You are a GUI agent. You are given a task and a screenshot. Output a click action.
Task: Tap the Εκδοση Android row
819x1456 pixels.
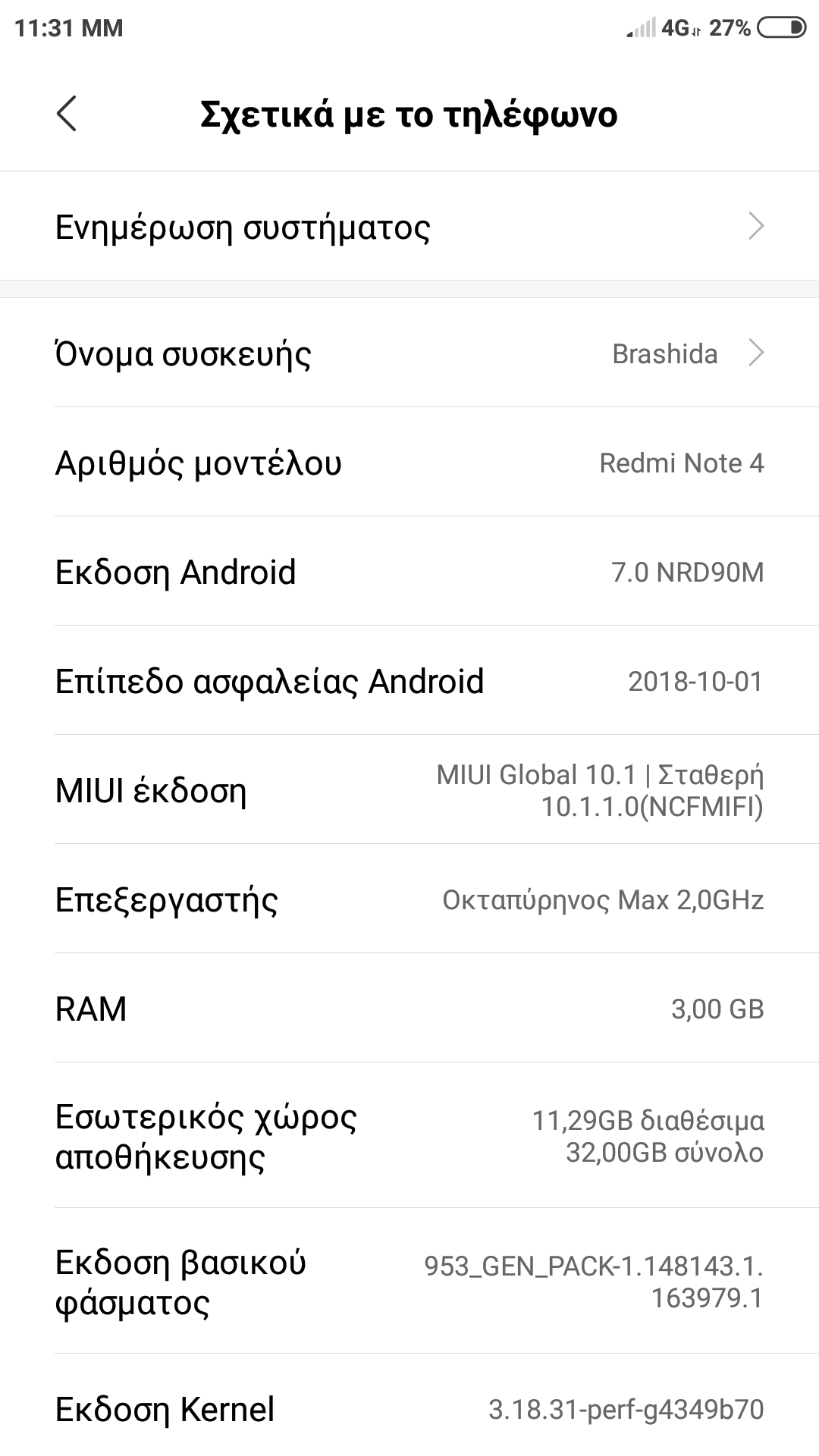409,572
